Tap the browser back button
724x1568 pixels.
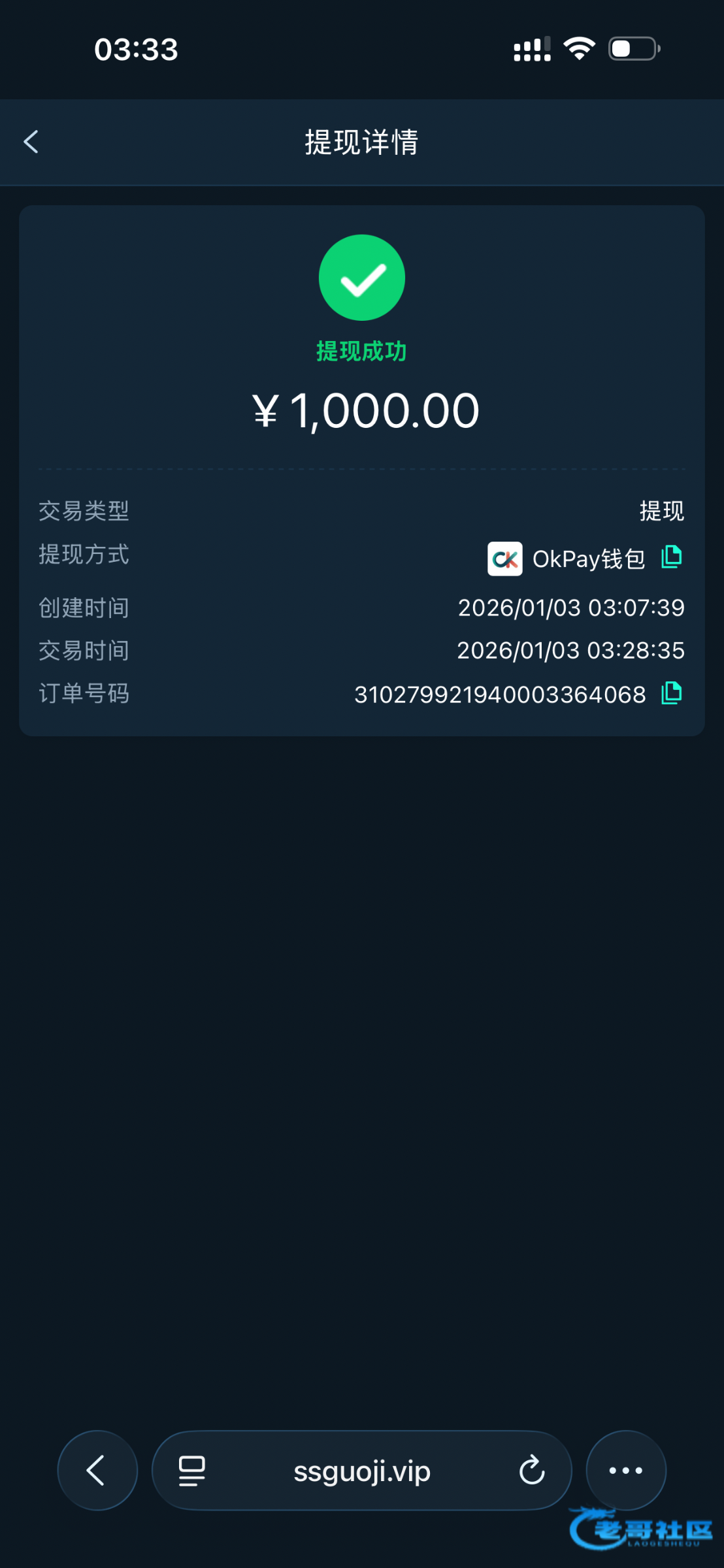click(x=97, y=1471)
